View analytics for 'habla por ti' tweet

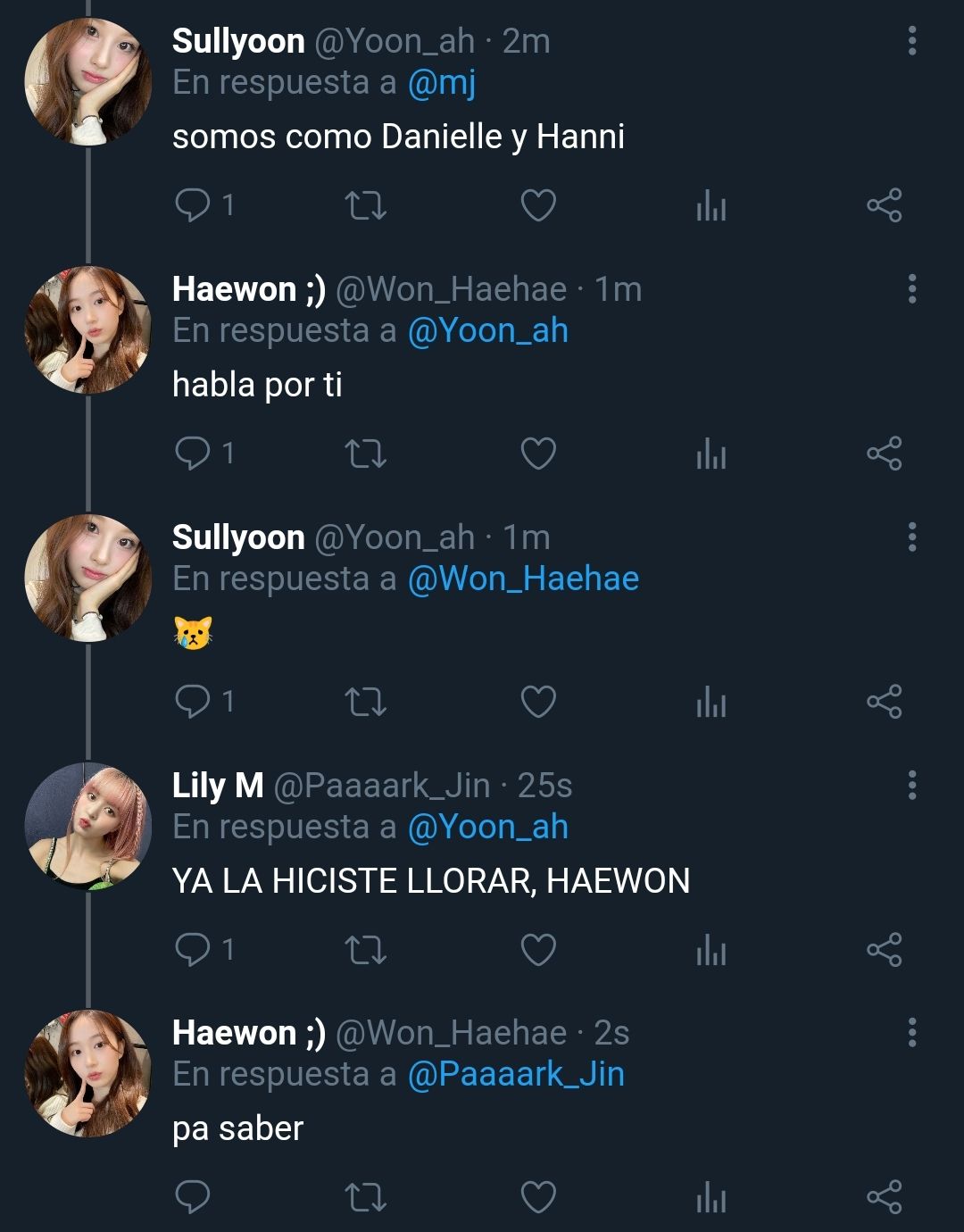(711, 454)
